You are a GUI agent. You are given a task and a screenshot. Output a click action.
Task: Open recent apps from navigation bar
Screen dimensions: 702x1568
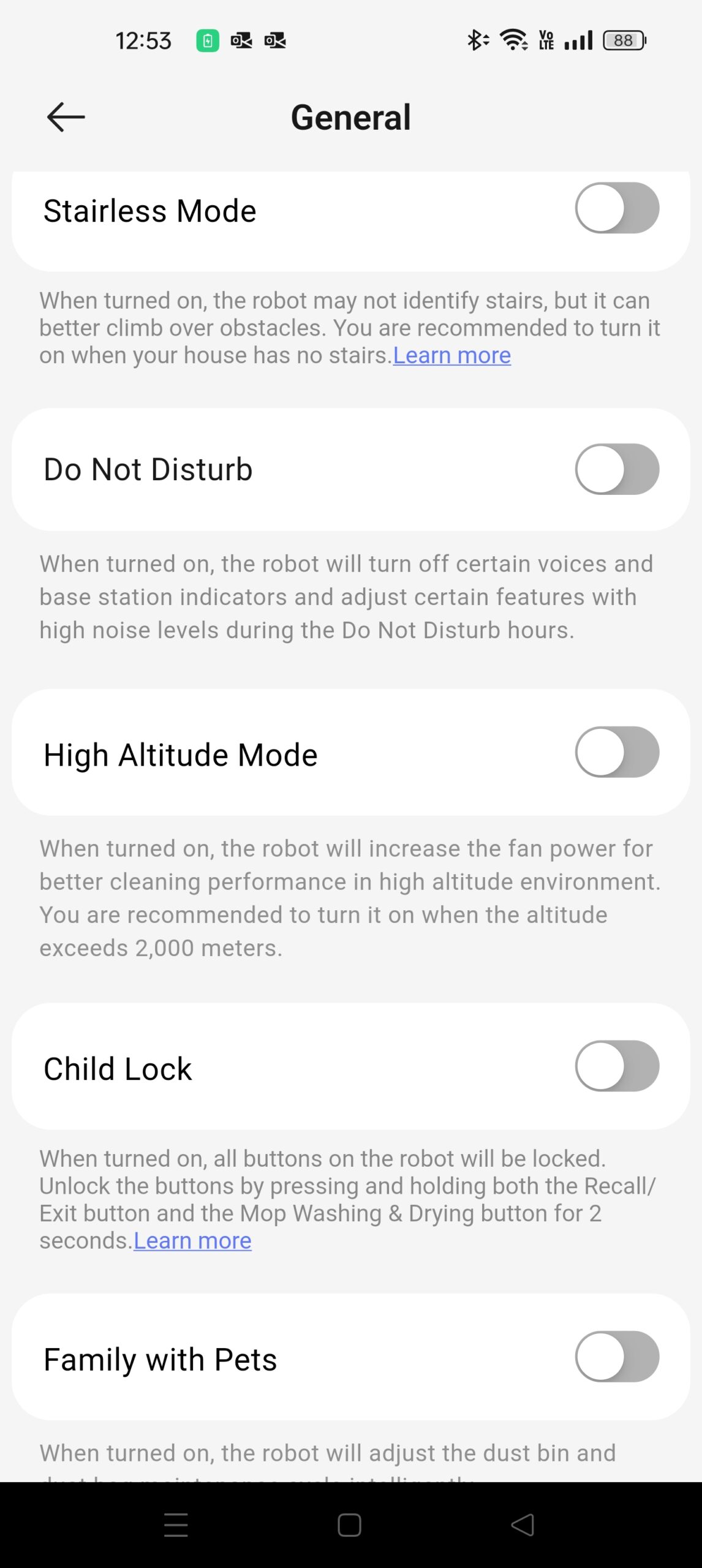(x=176, y=1525)
